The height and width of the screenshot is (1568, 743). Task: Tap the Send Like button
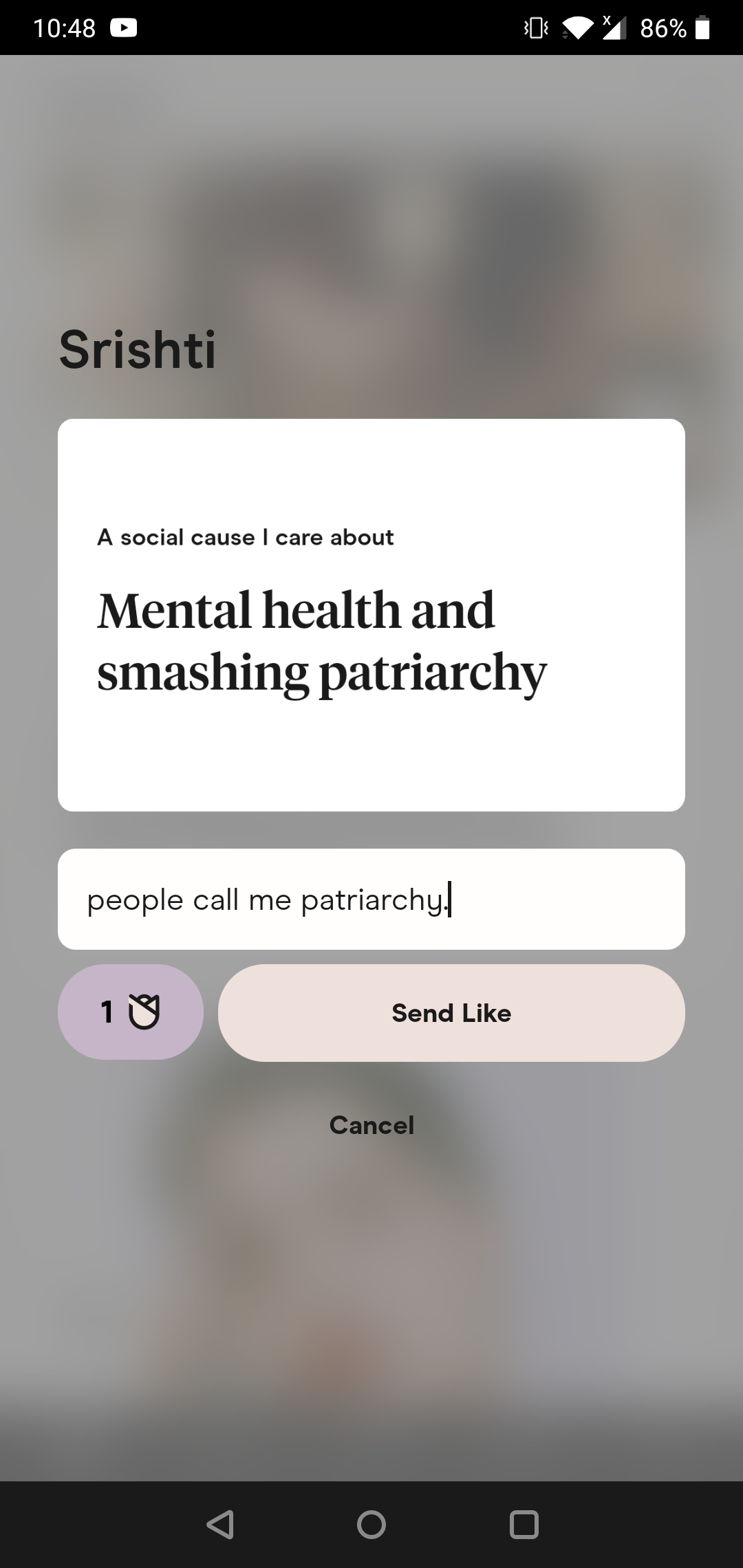coord(451,1013)
